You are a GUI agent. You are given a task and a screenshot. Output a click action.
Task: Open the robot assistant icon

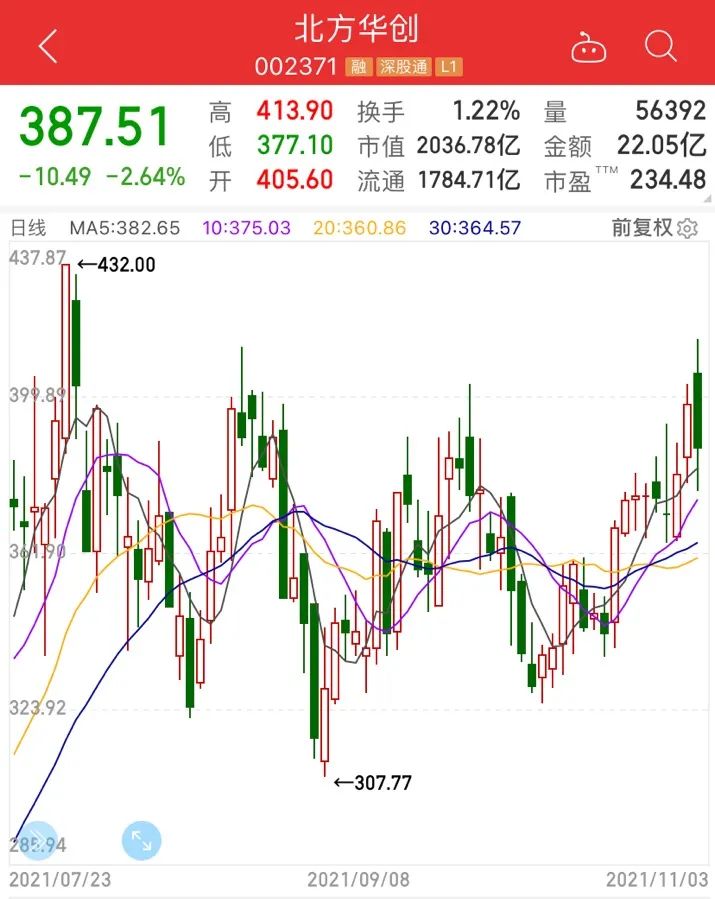[588, 46]
